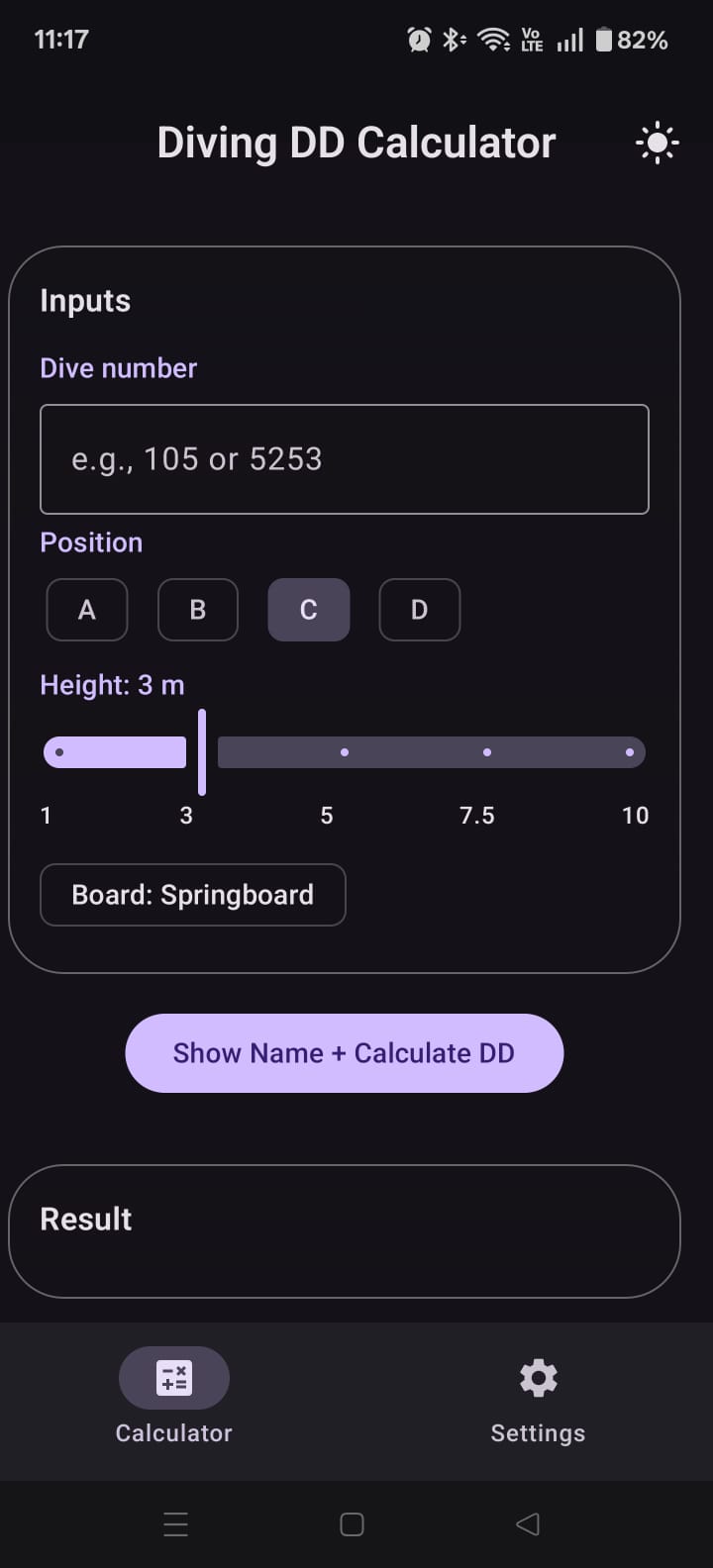Select position B
The image size is (713, 1568).
tap(198, 610)
